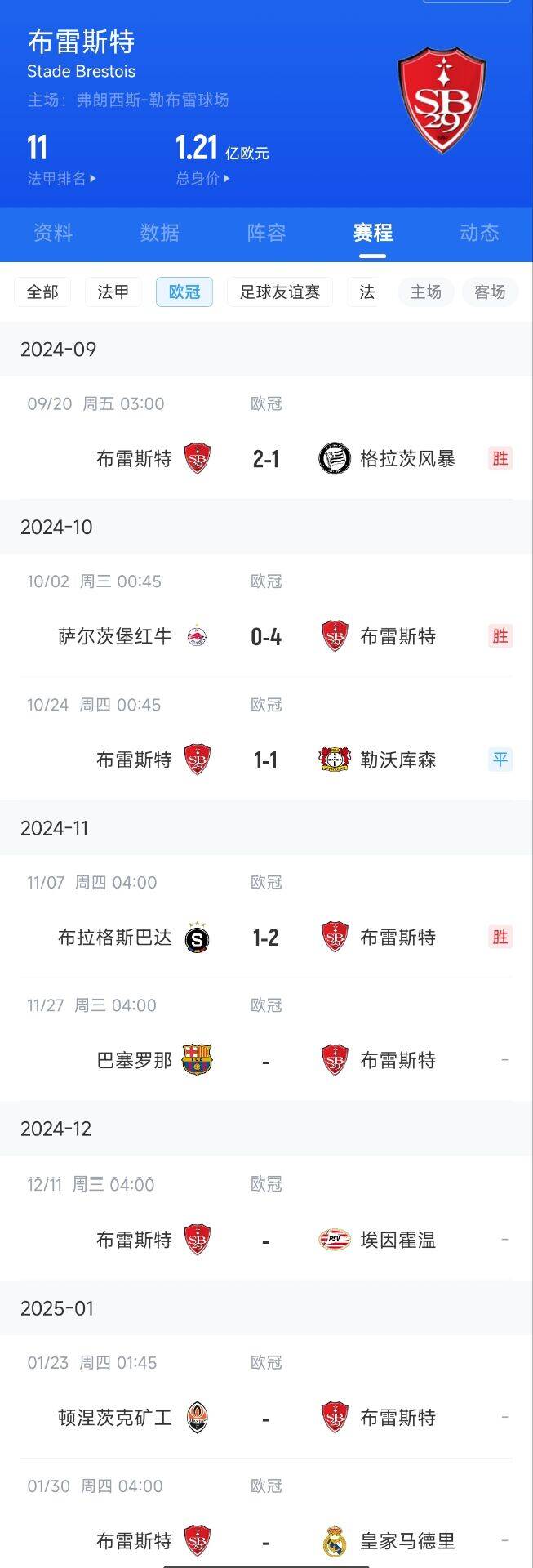View 法甲排名 details
Image resolution: width=533 pixels, height=1568 pixels.
click(x=61, y=178)
